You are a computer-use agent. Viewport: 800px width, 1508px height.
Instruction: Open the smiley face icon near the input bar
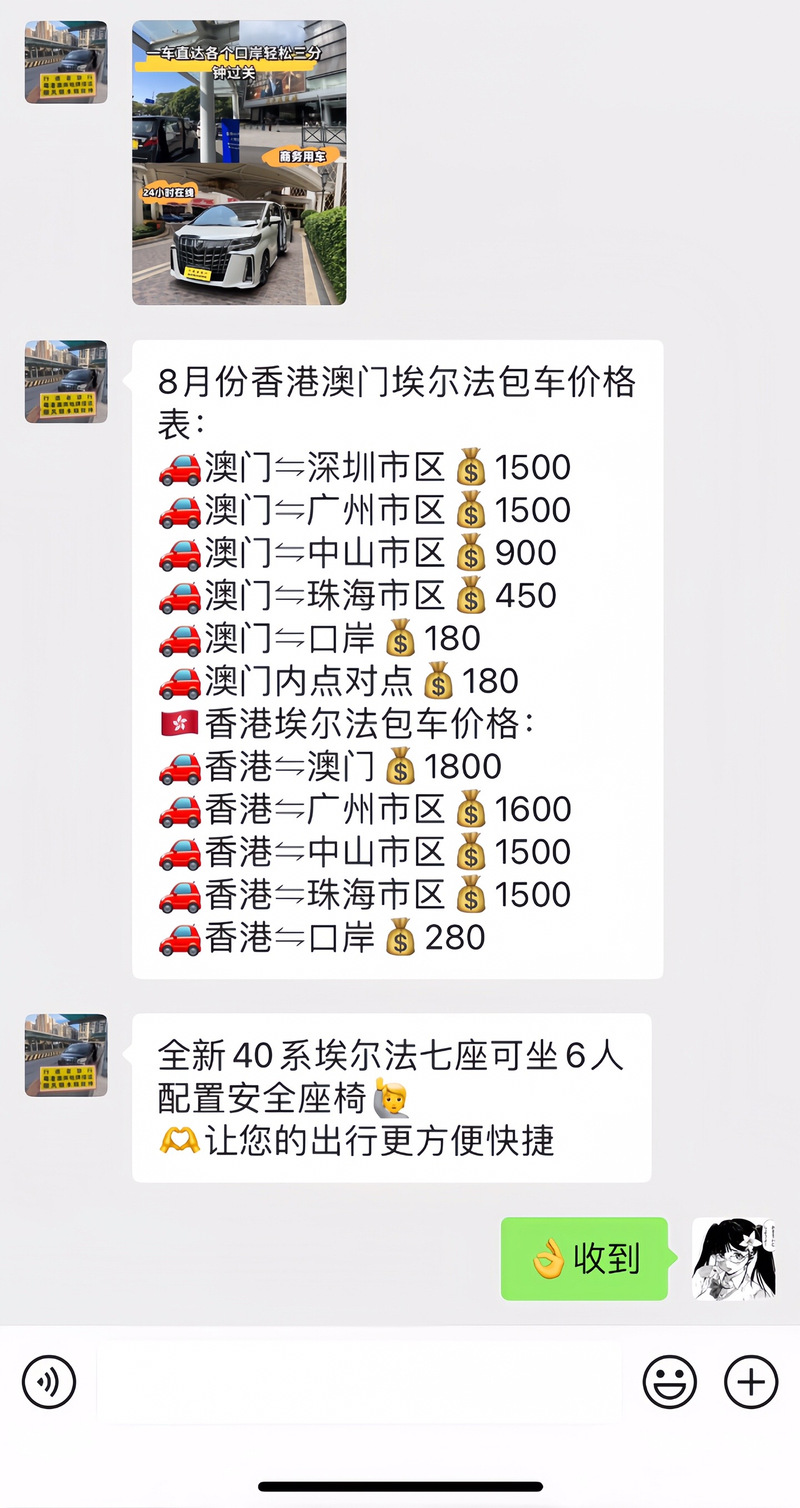(669, 1381)
